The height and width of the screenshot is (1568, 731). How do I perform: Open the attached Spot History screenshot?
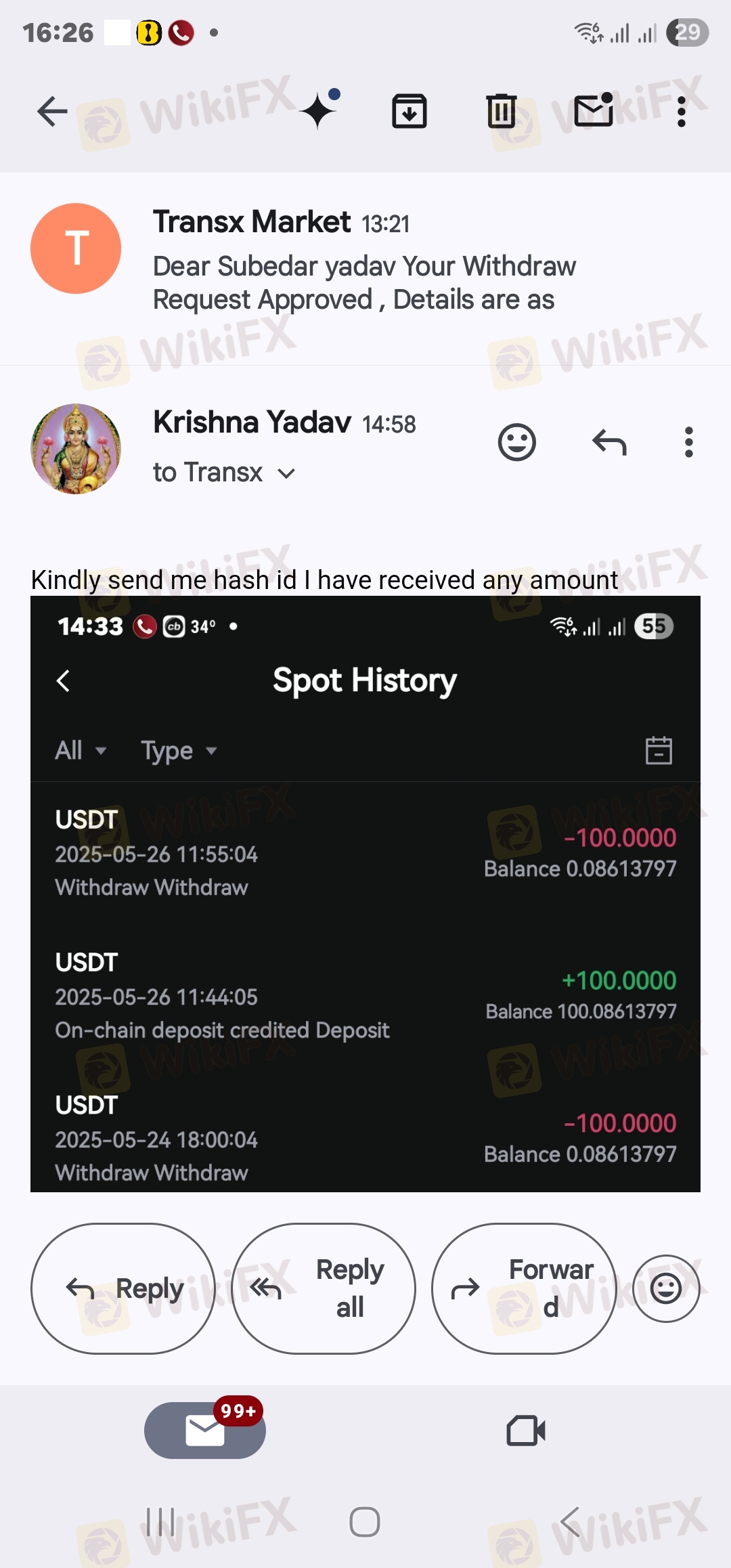point(365,894)
